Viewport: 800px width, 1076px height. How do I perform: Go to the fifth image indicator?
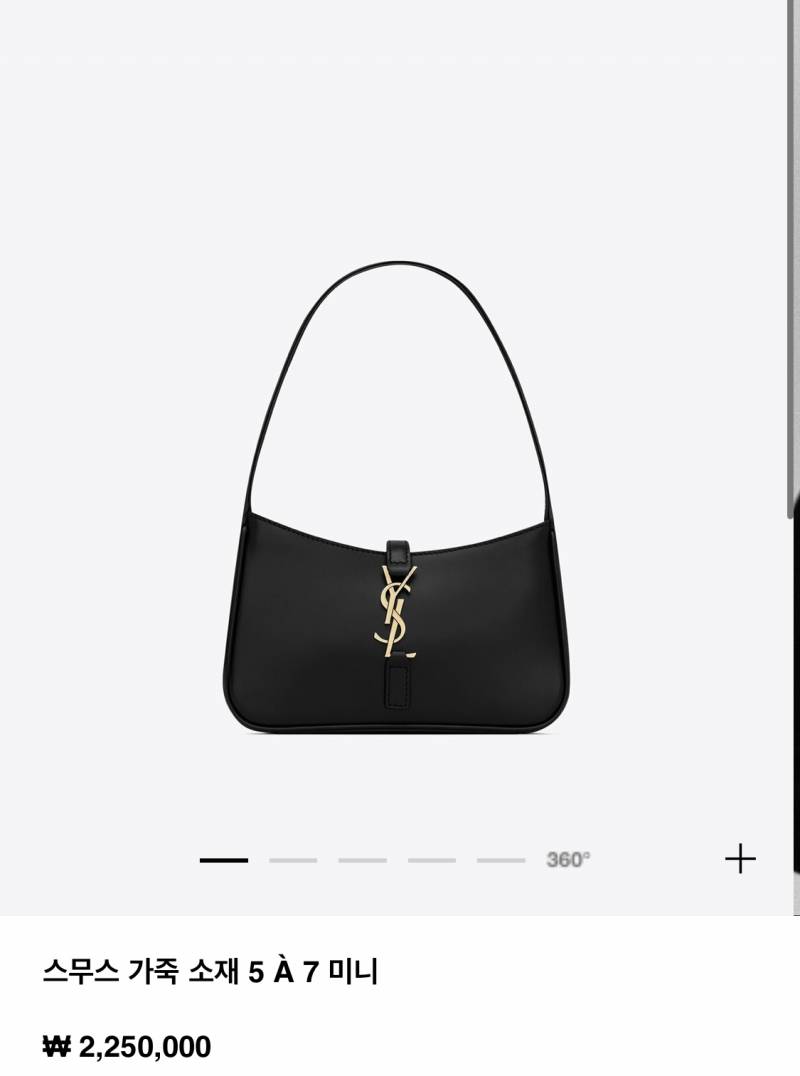coord(500,860)
